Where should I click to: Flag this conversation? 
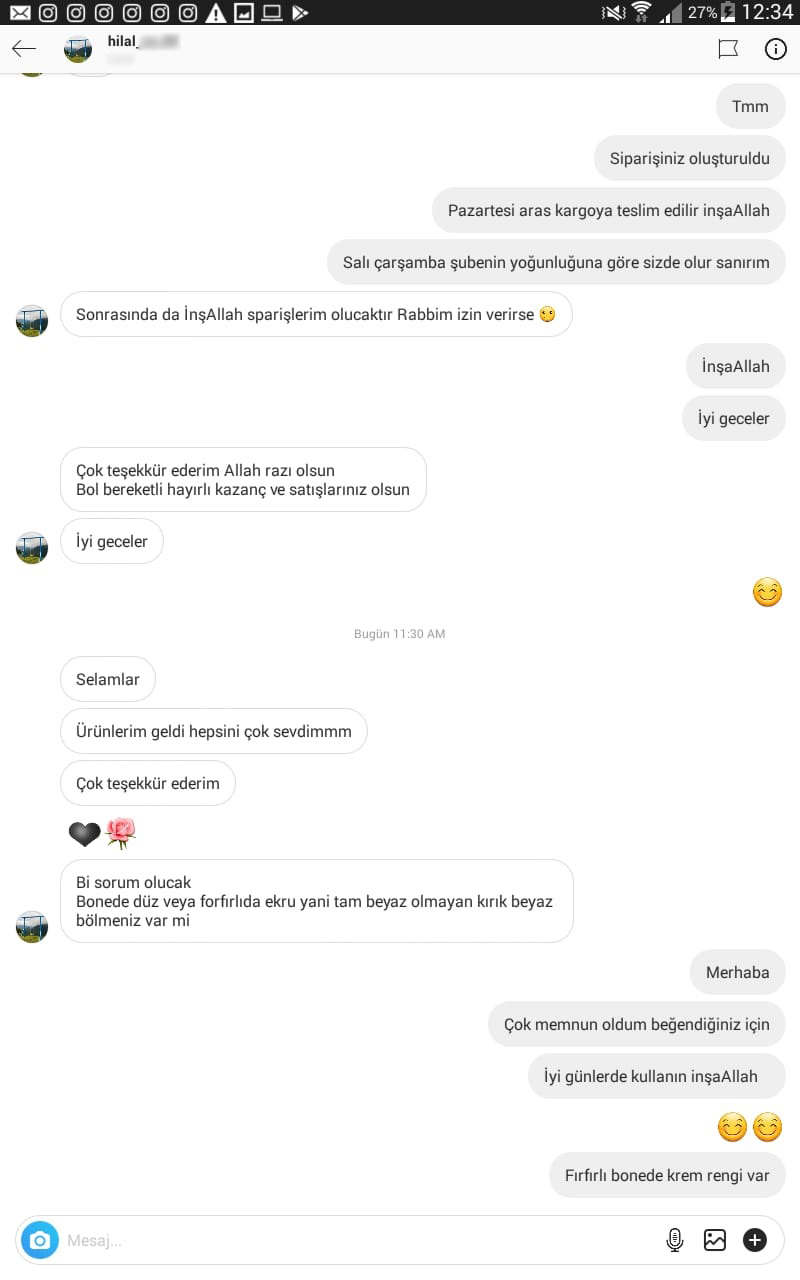[728, 49]
